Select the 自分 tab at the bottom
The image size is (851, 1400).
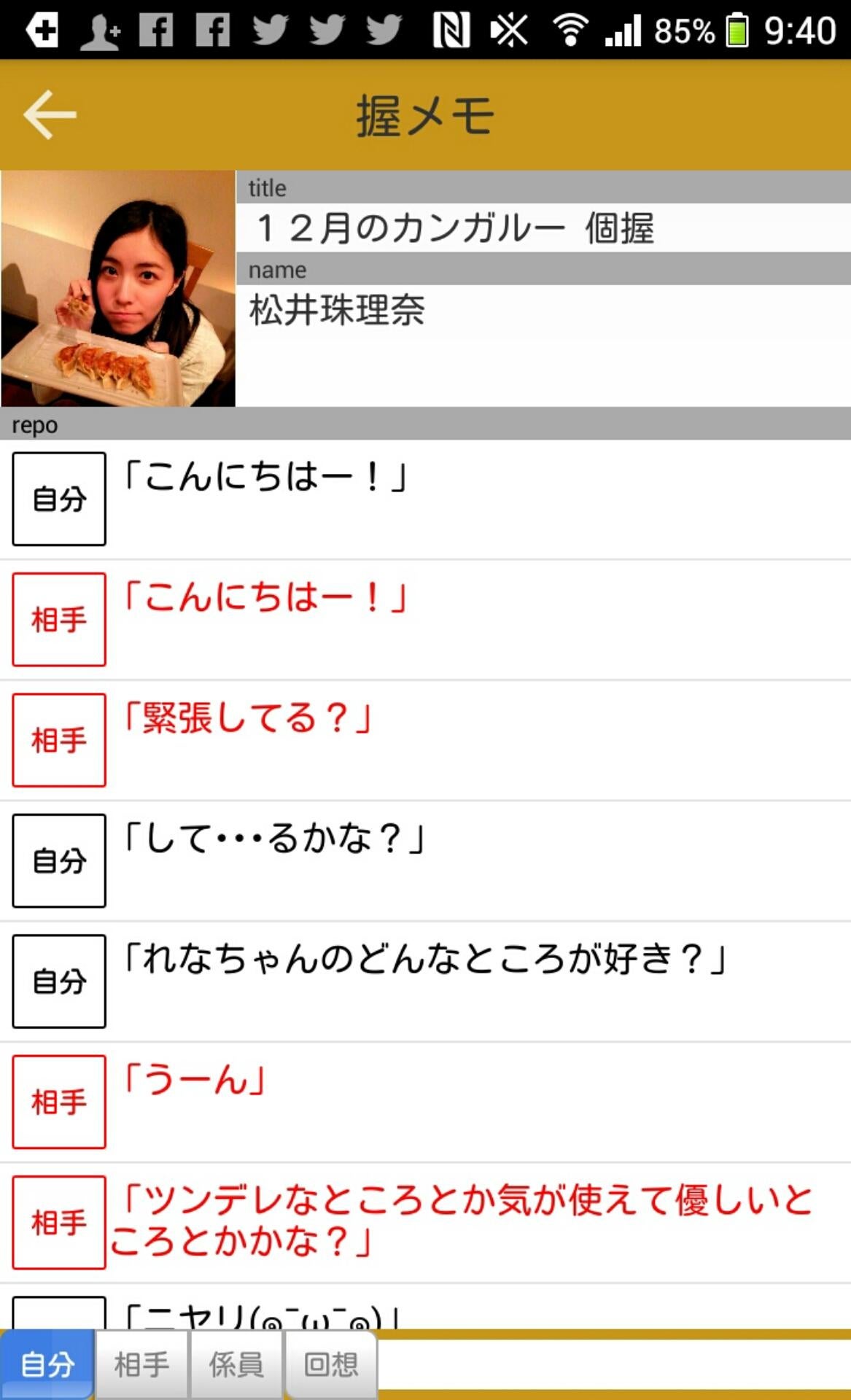click(47, 1364)
